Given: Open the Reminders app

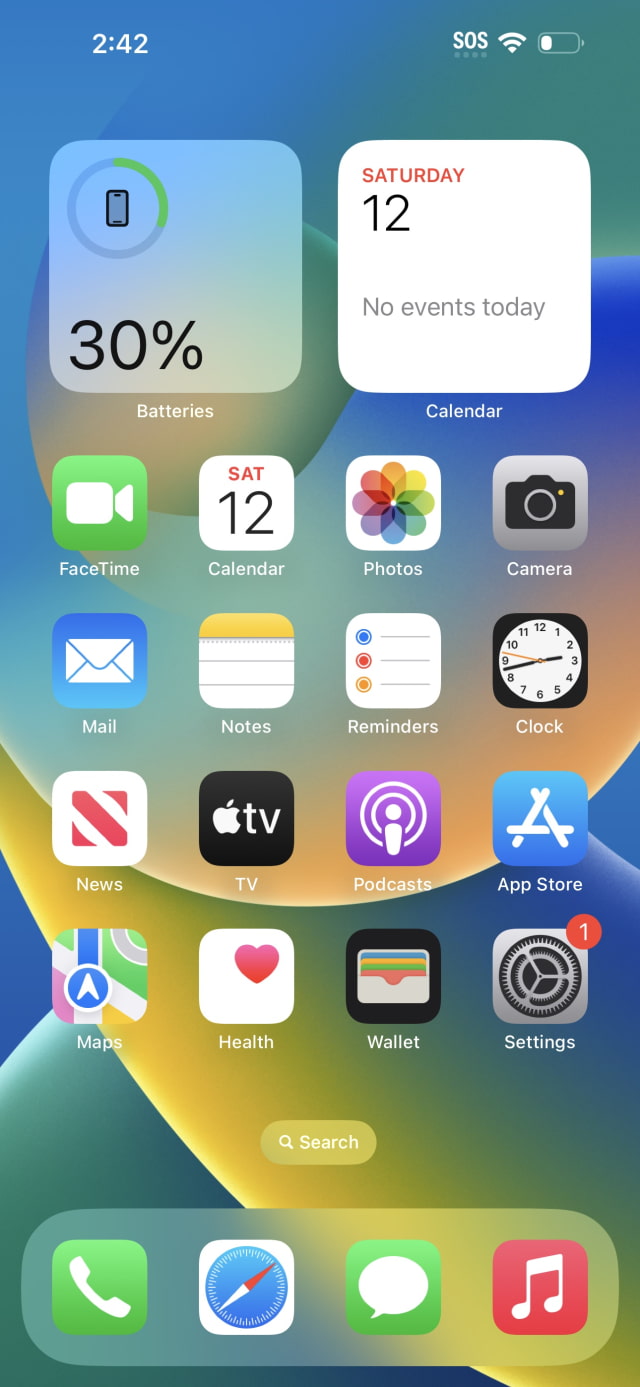Looking at the screenshot, I should (x=393, y=661).
